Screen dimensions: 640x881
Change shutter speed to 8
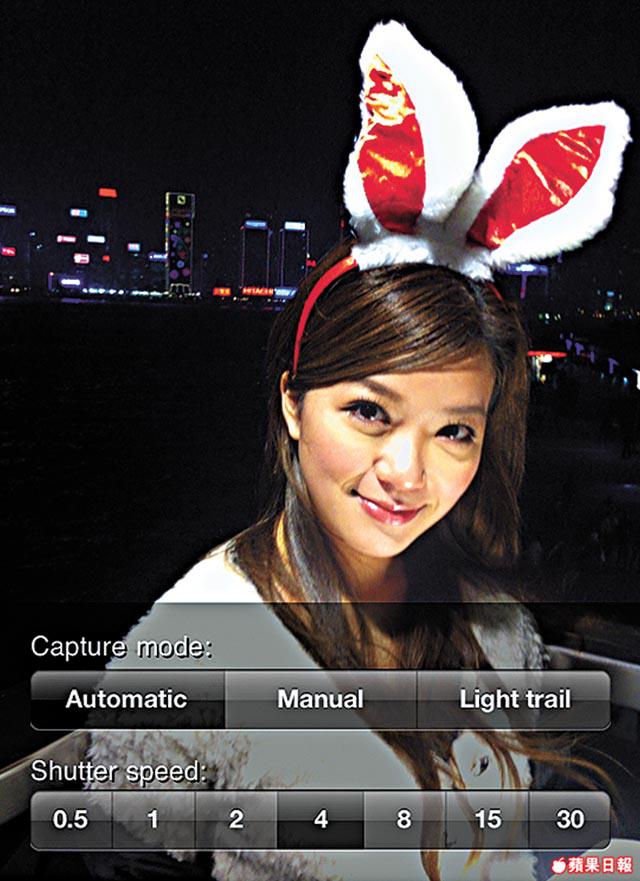(x=404, y=820)
